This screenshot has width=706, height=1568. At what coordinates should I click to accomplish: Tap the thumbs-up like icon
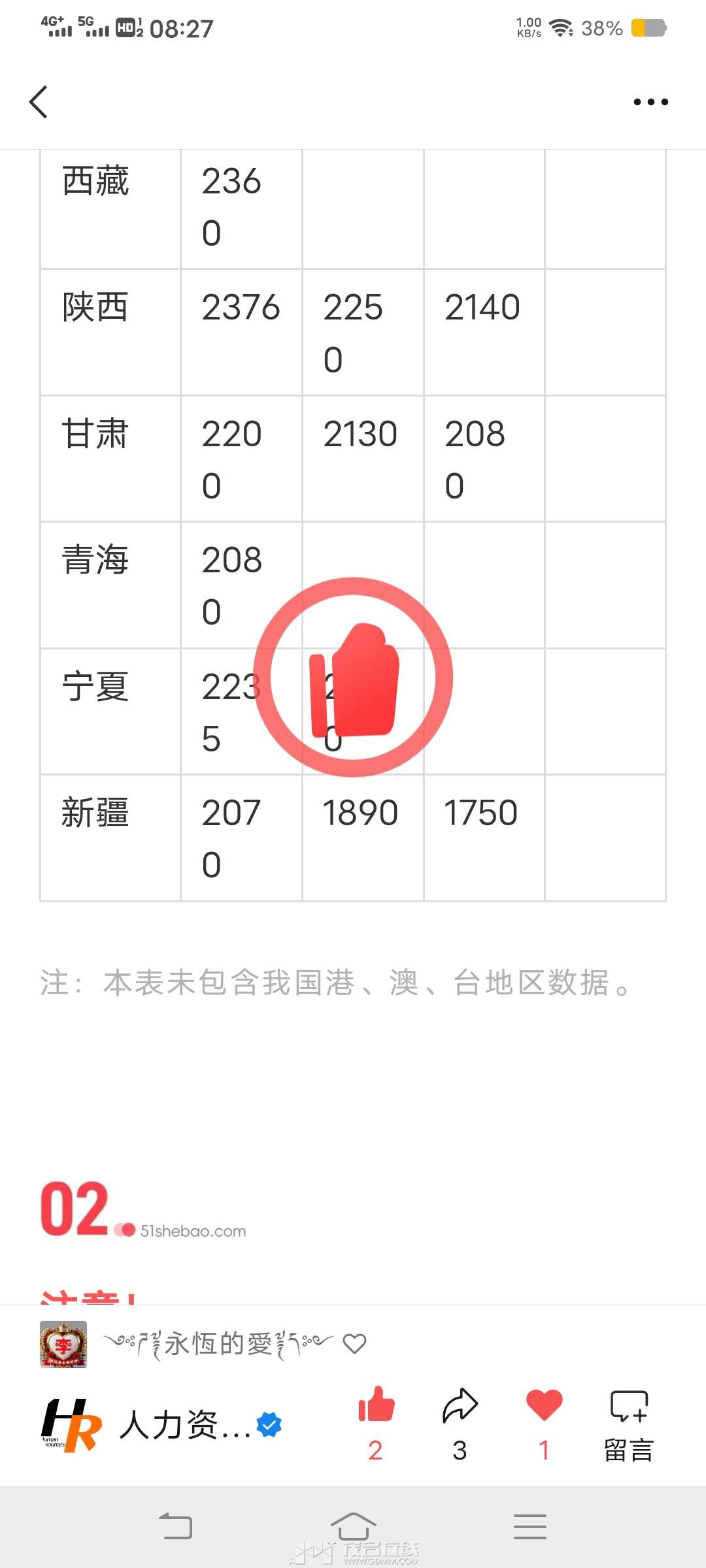(376, 1405)
